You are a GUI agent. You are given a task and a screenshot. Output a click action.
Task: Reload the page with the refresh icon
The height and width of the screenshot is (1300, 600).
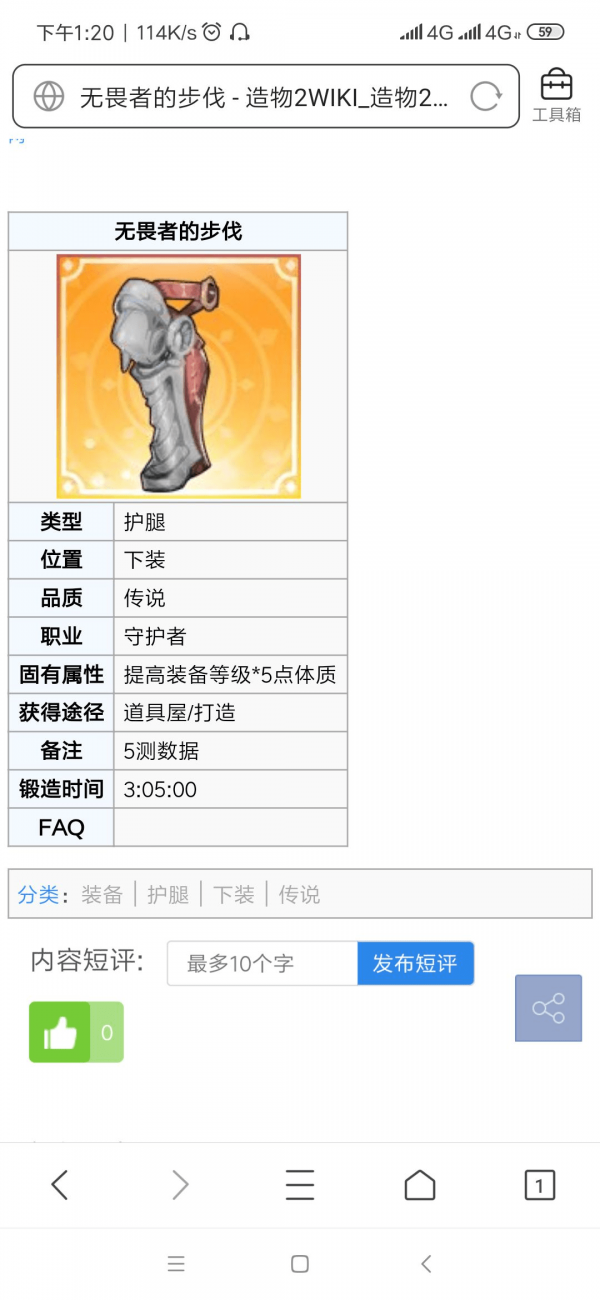coord(485,97)
